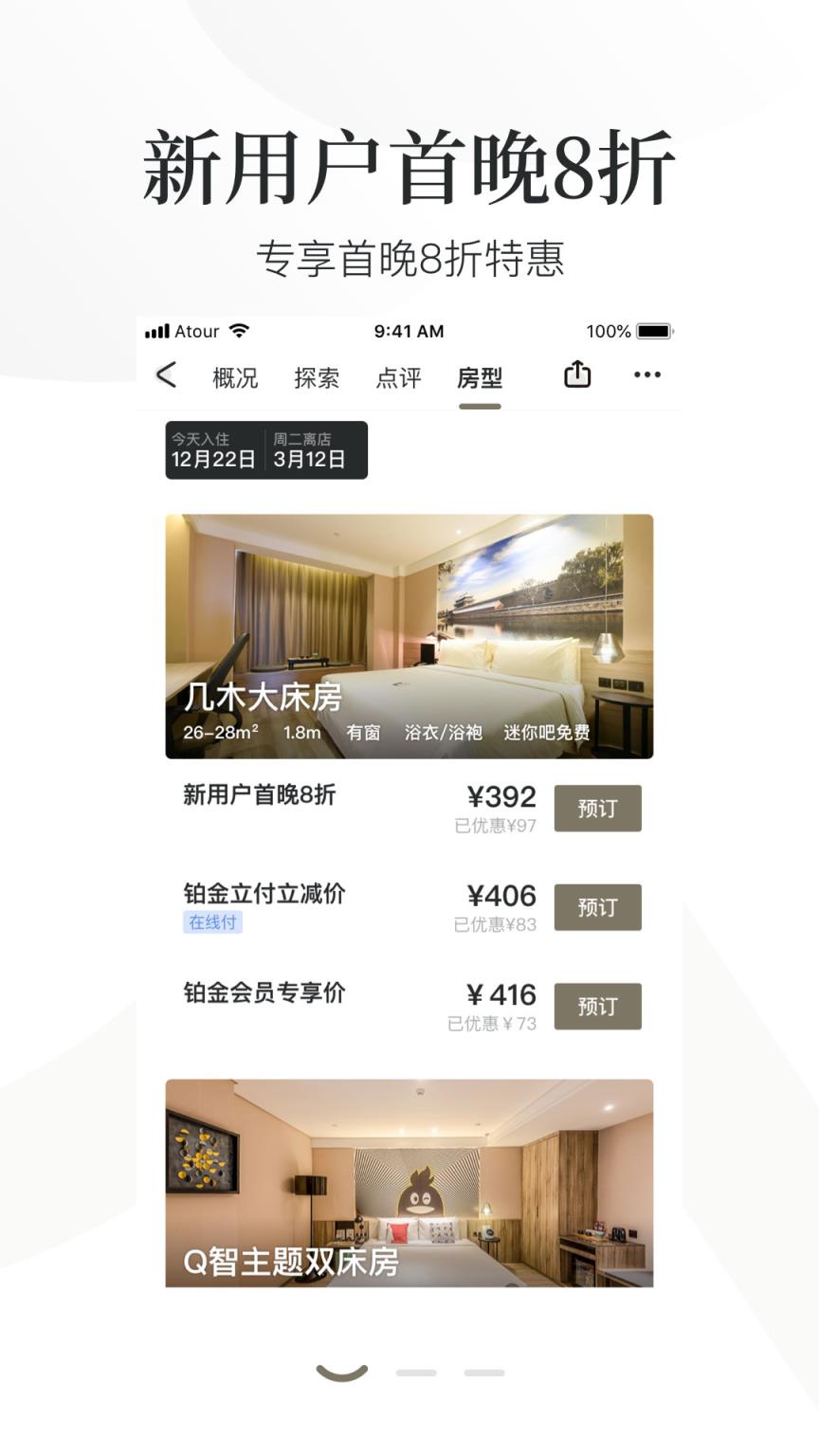Open the share menu

click(576, 374)
